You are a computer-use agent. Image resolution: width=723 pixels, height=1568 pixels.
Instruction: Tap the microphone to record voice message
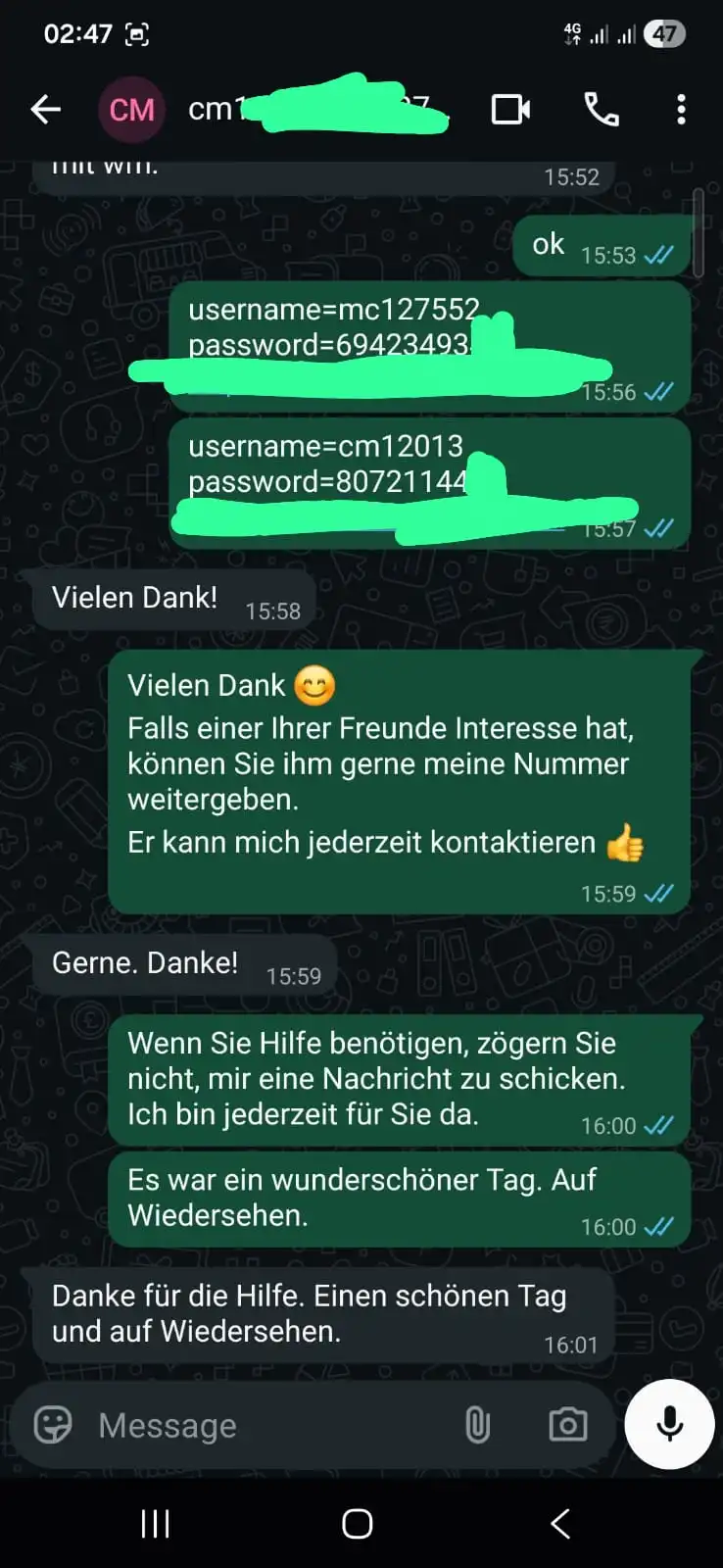coord(670,1424)
